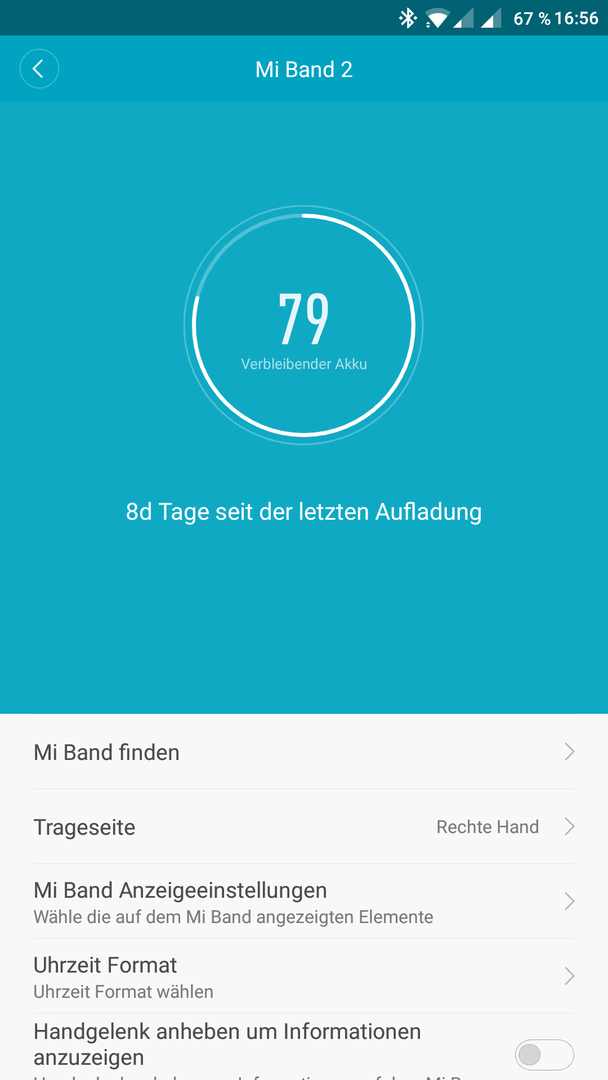Change Trageseite wearing hand setting
Image resolution: width=608 pixels, height=1080 pixels.
304,827
